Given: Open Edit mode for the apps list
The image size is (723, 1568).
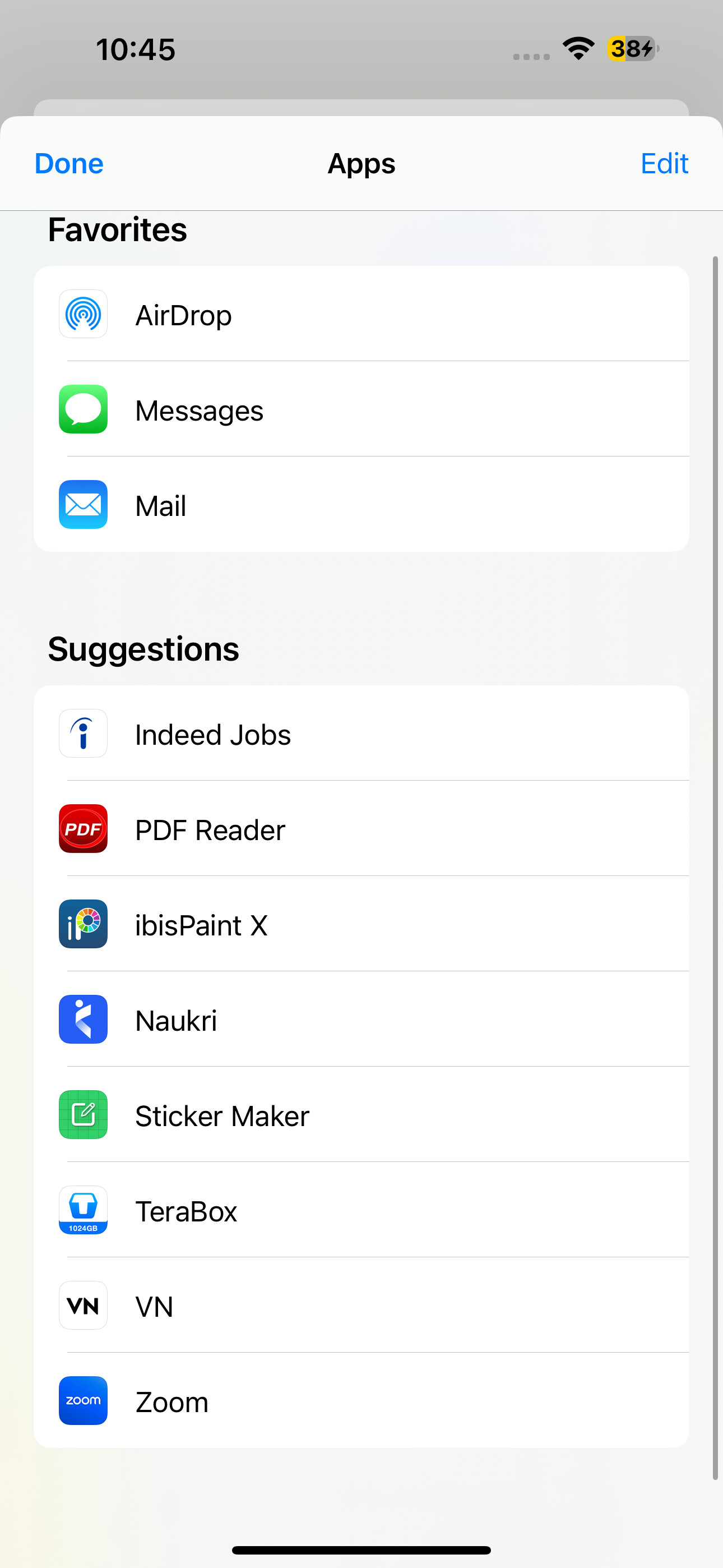Looking at the screenshot, I should (x=664, y=164).
